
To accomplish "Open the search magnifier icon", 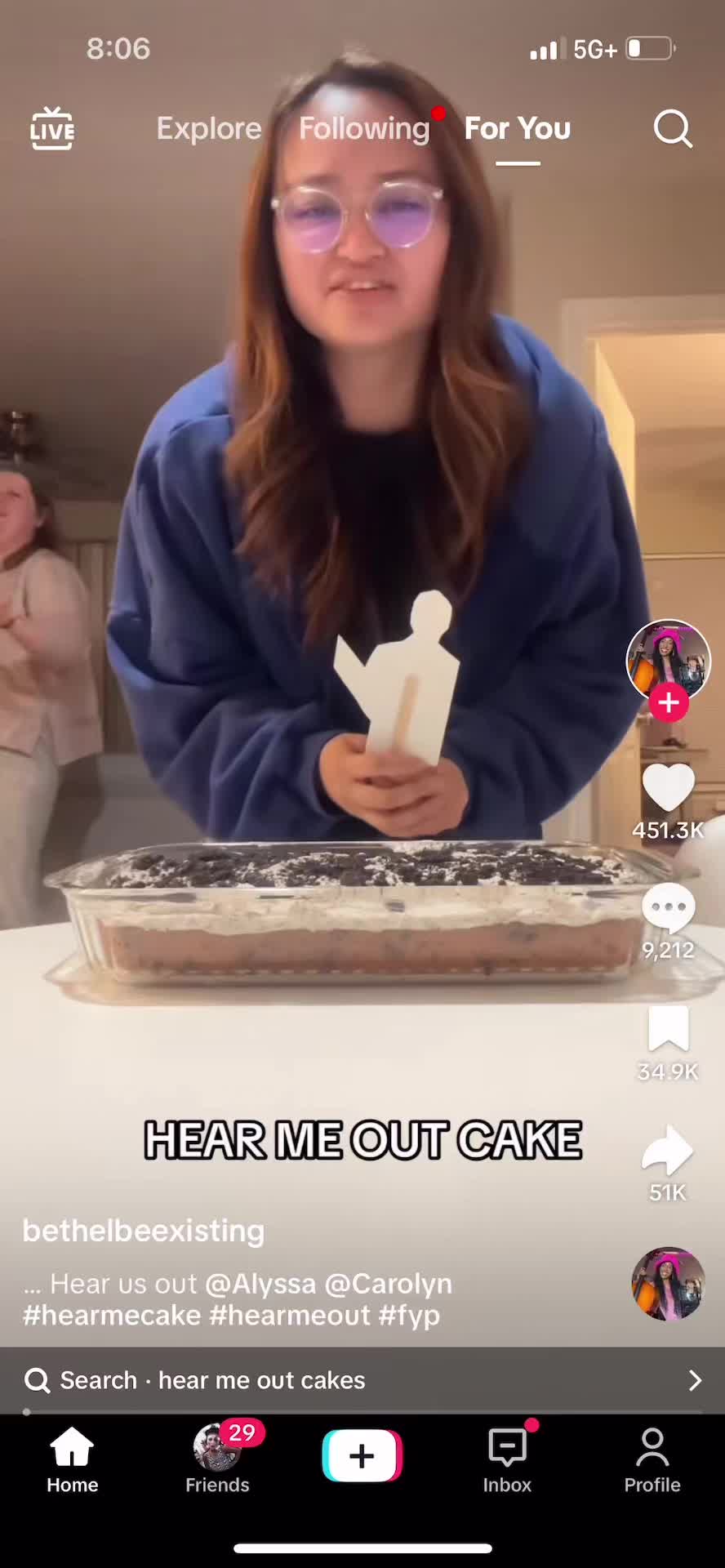I will pyautogui.click(x=673, y=129).
